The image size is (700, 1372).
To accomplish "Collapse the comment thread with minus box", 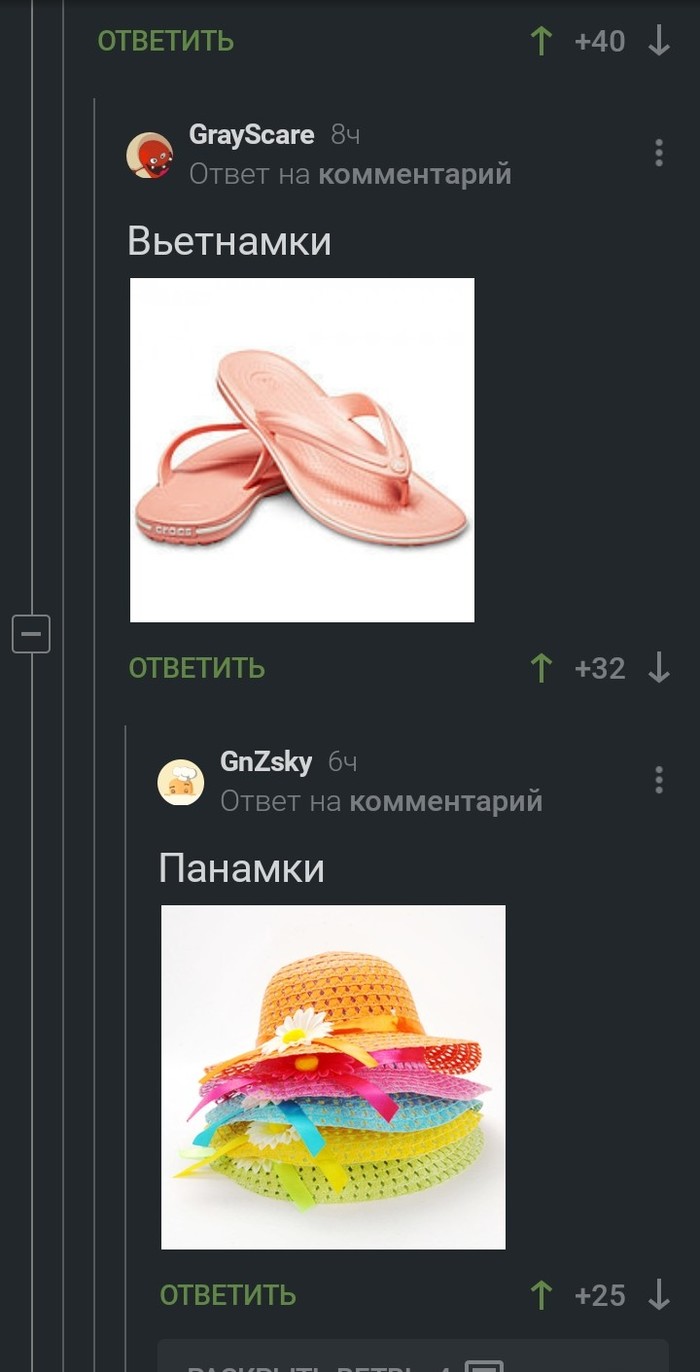I will [31, 634].
